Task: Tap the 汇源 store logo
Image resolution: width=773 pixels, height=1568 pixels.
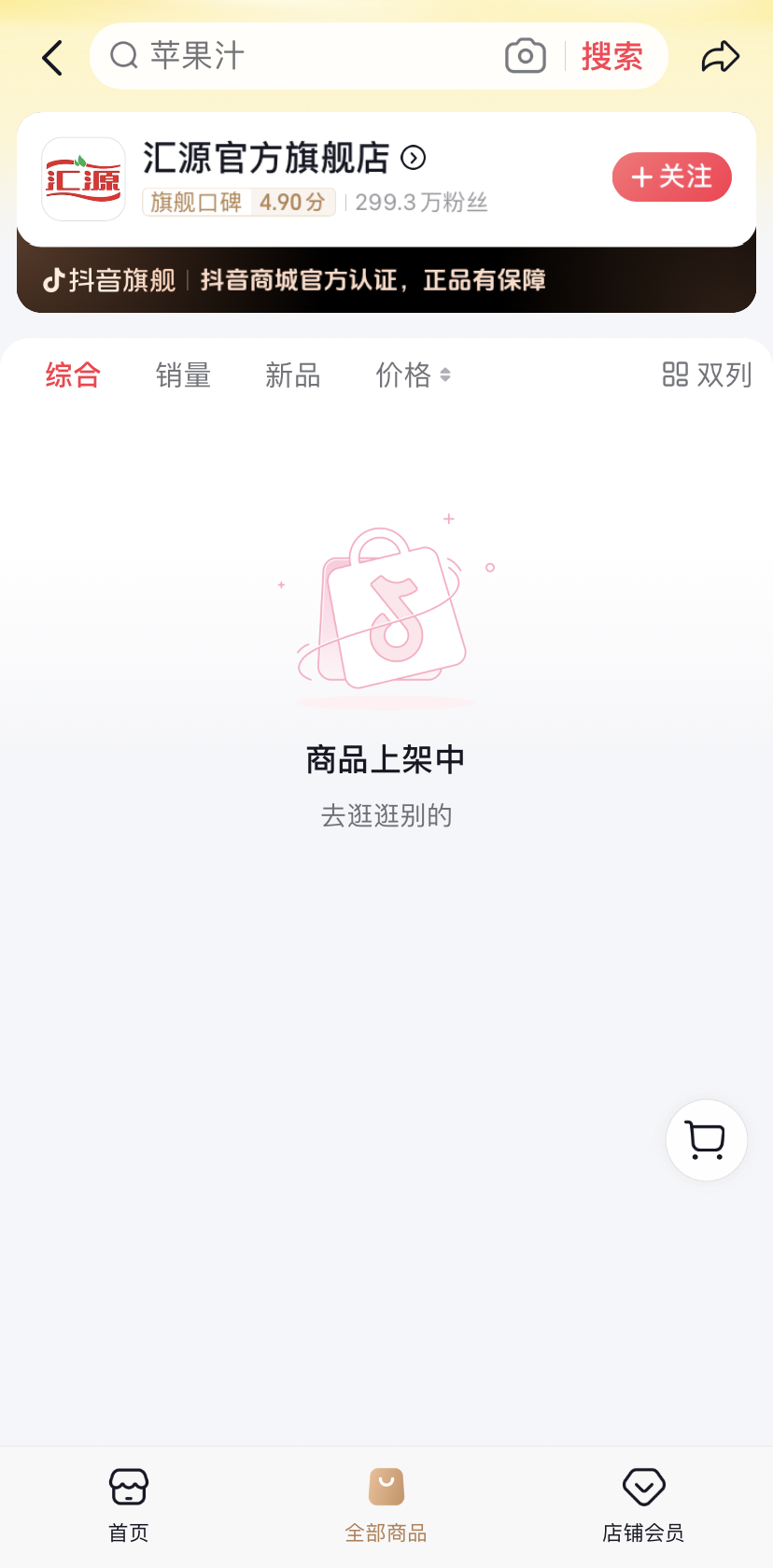Action: coord(82,178)
